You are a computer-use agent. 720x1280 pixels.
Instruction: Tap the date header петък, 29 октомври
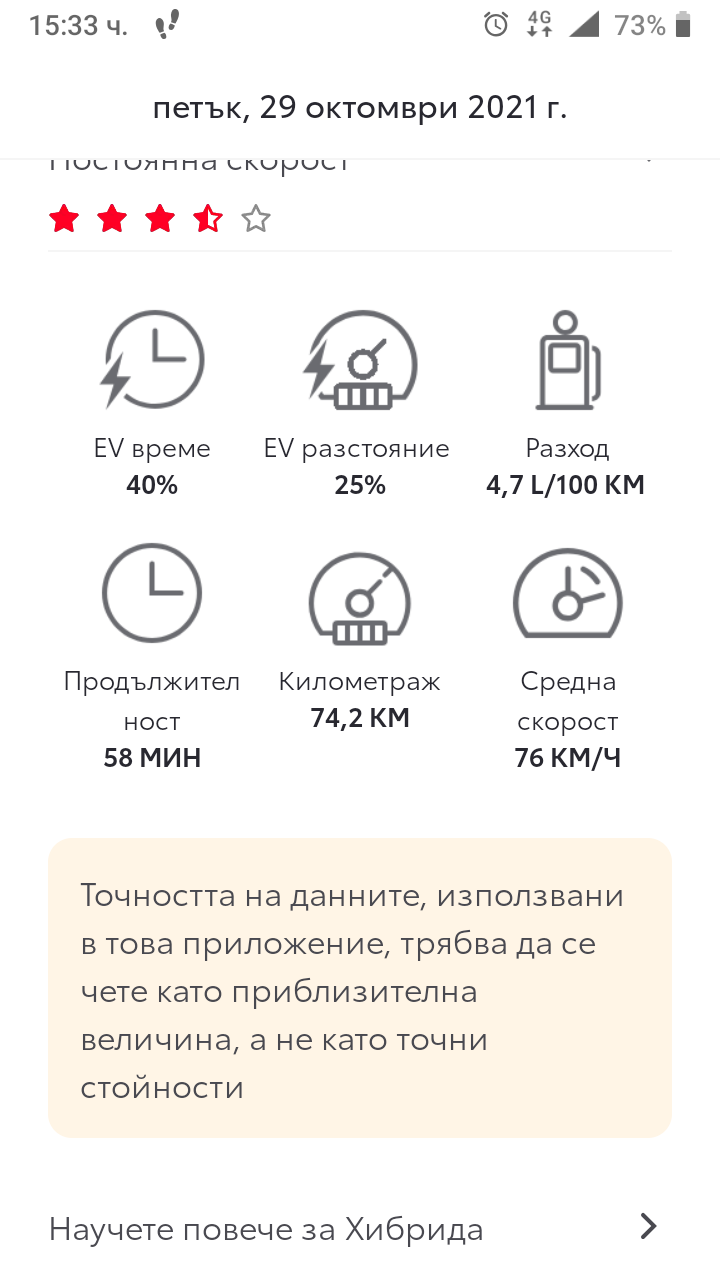(360, 107)
